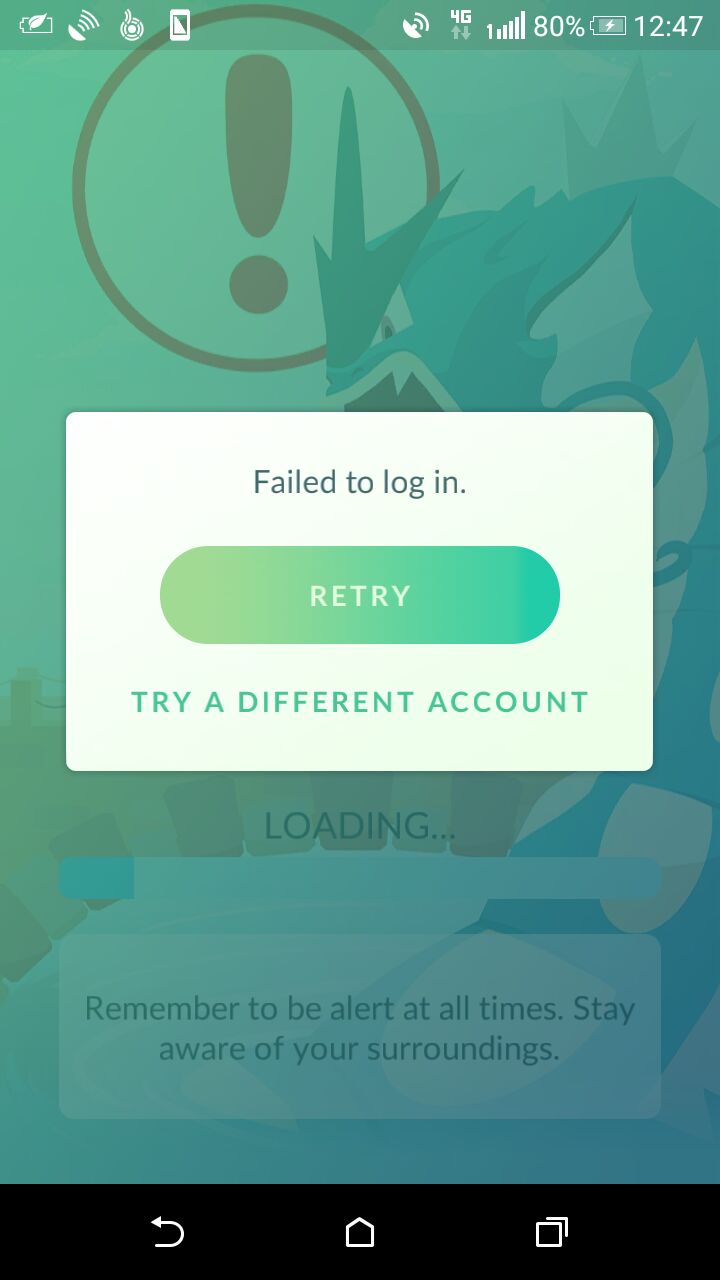Open recent apps from the navigation bar
Screen dimensions: 720x1280
click(551, 1232)
